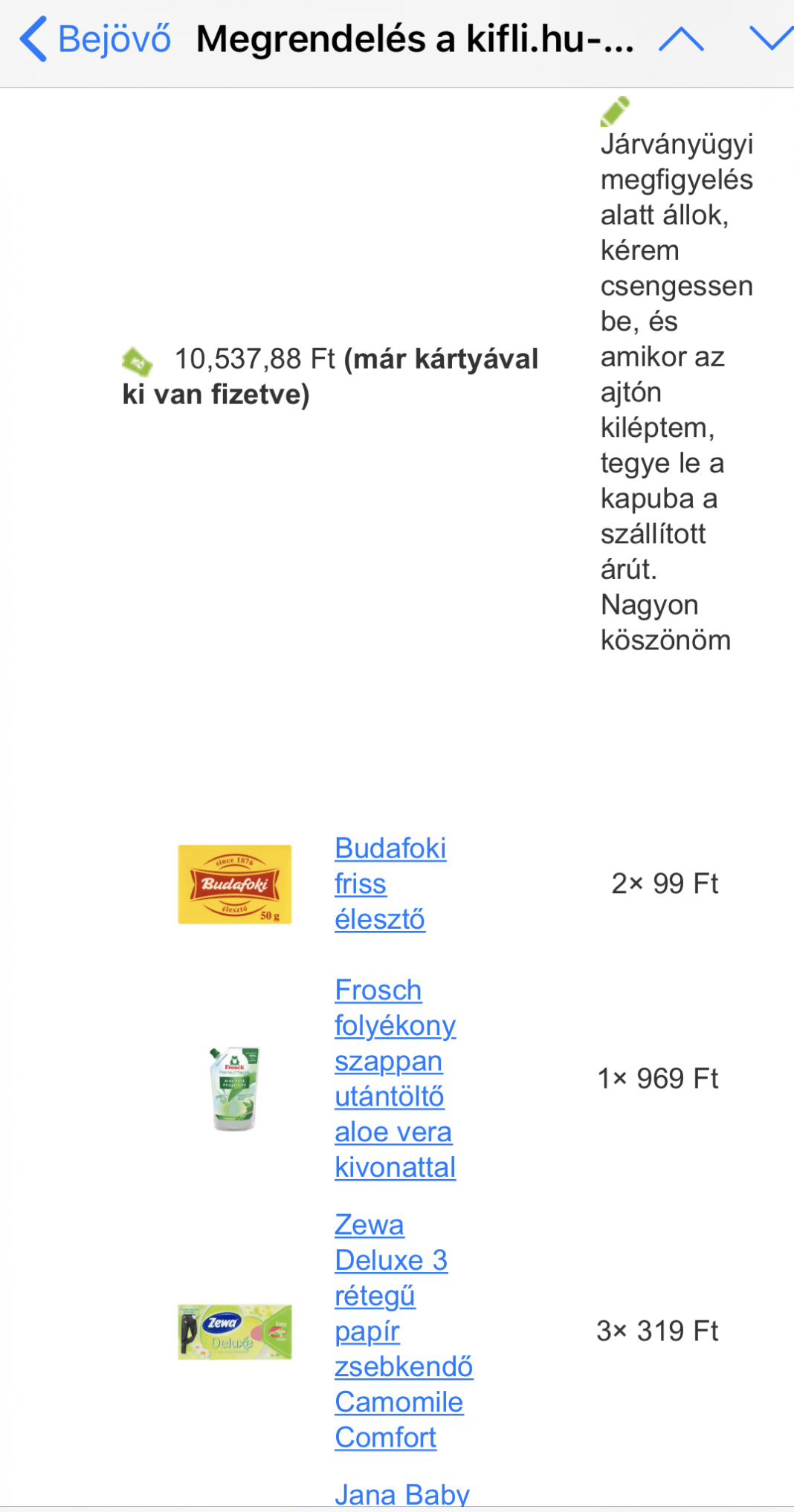Follow the Jana Baby product link

401,1493
